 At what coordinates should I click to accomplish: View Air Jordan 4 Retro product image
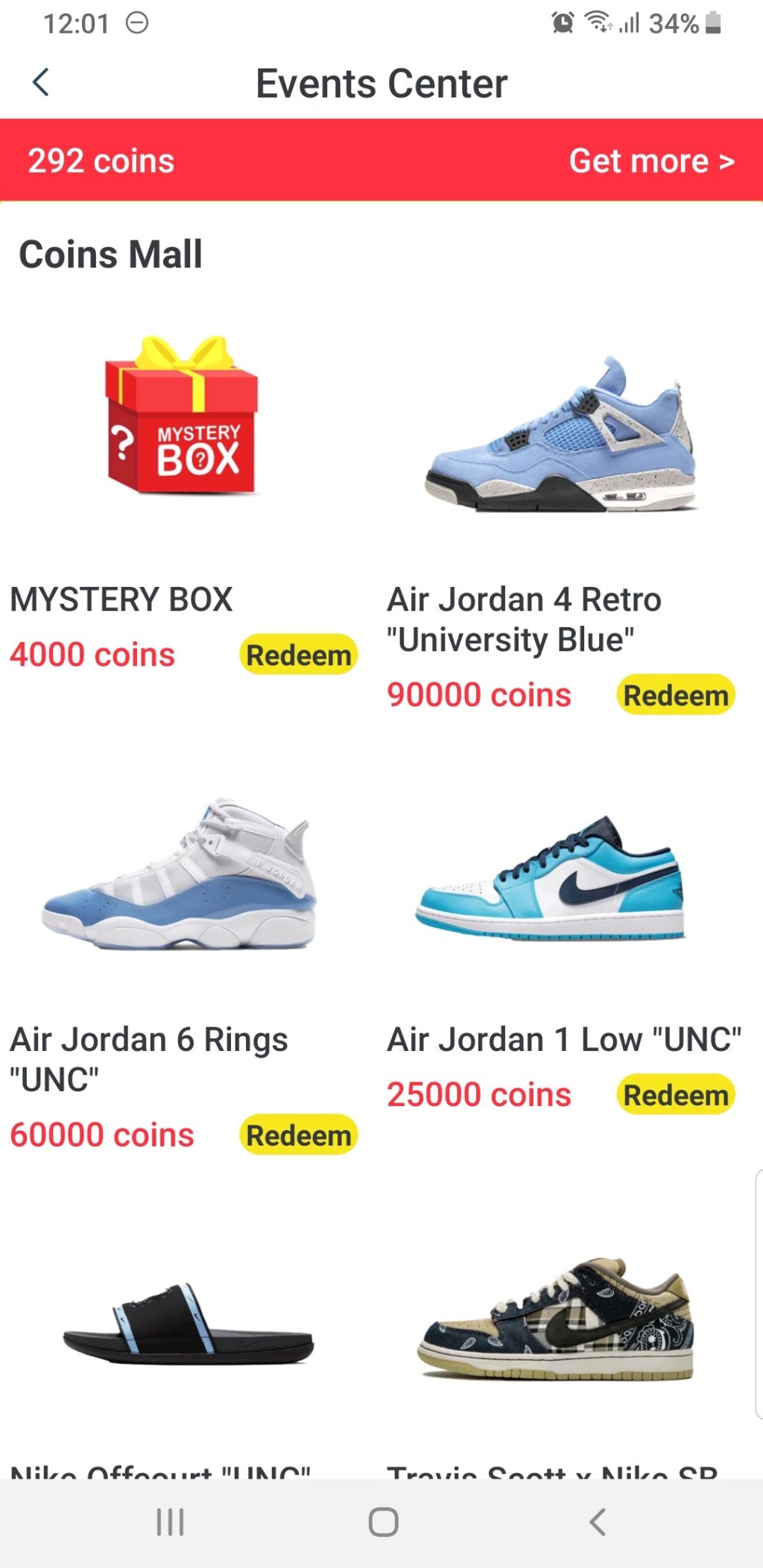[x=560, y=436]
